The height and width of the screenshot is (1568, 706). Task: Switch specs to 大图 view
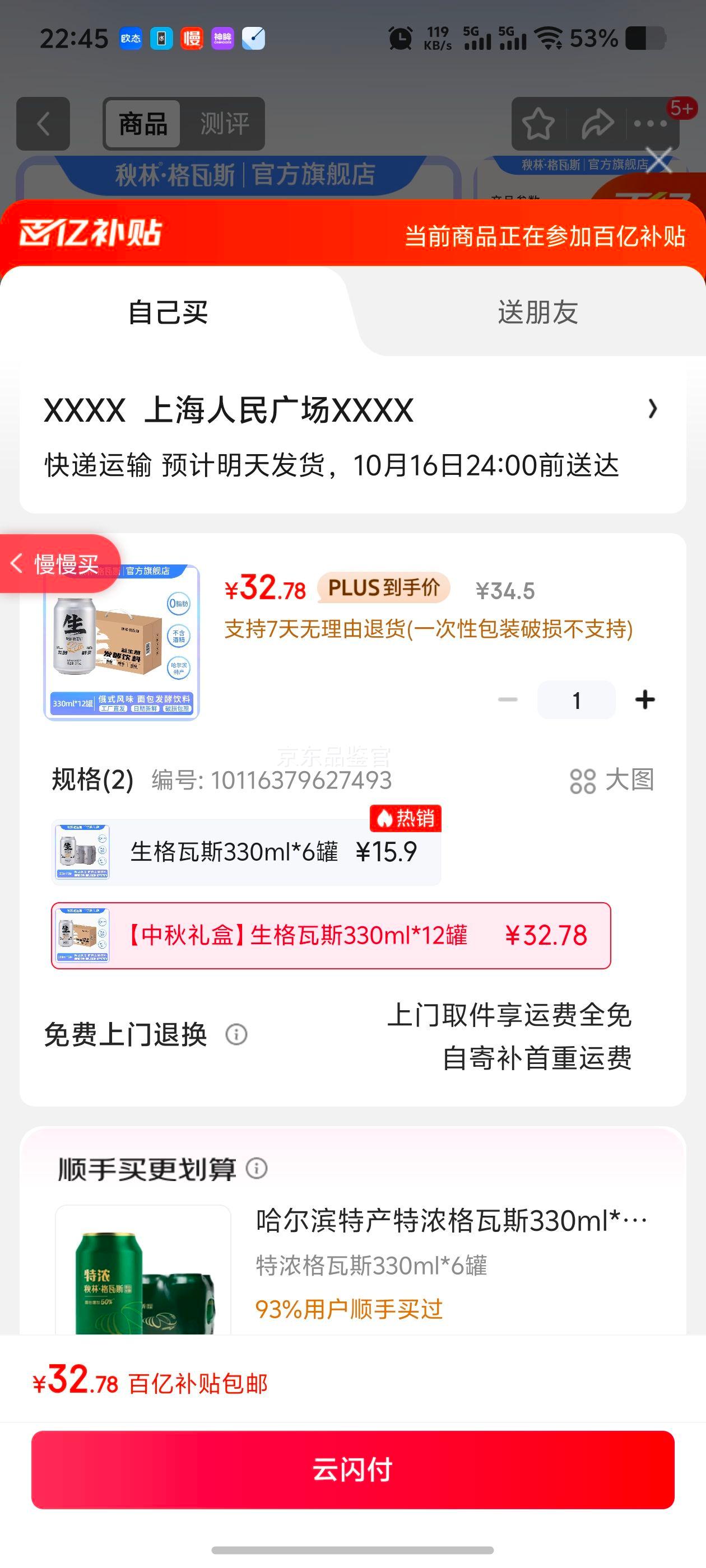pos(611,780)
